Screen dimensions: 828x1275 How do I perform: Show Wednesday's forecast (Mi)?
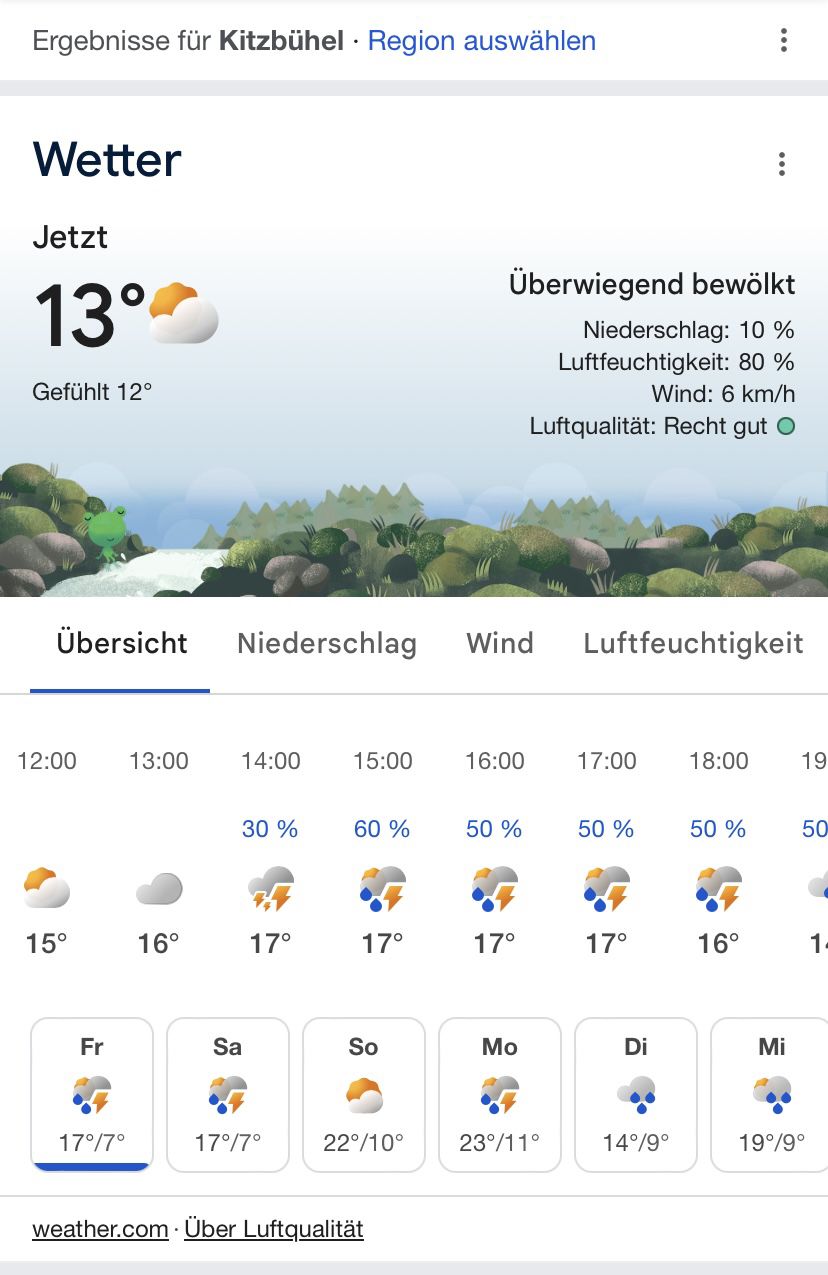point(770,1095)
